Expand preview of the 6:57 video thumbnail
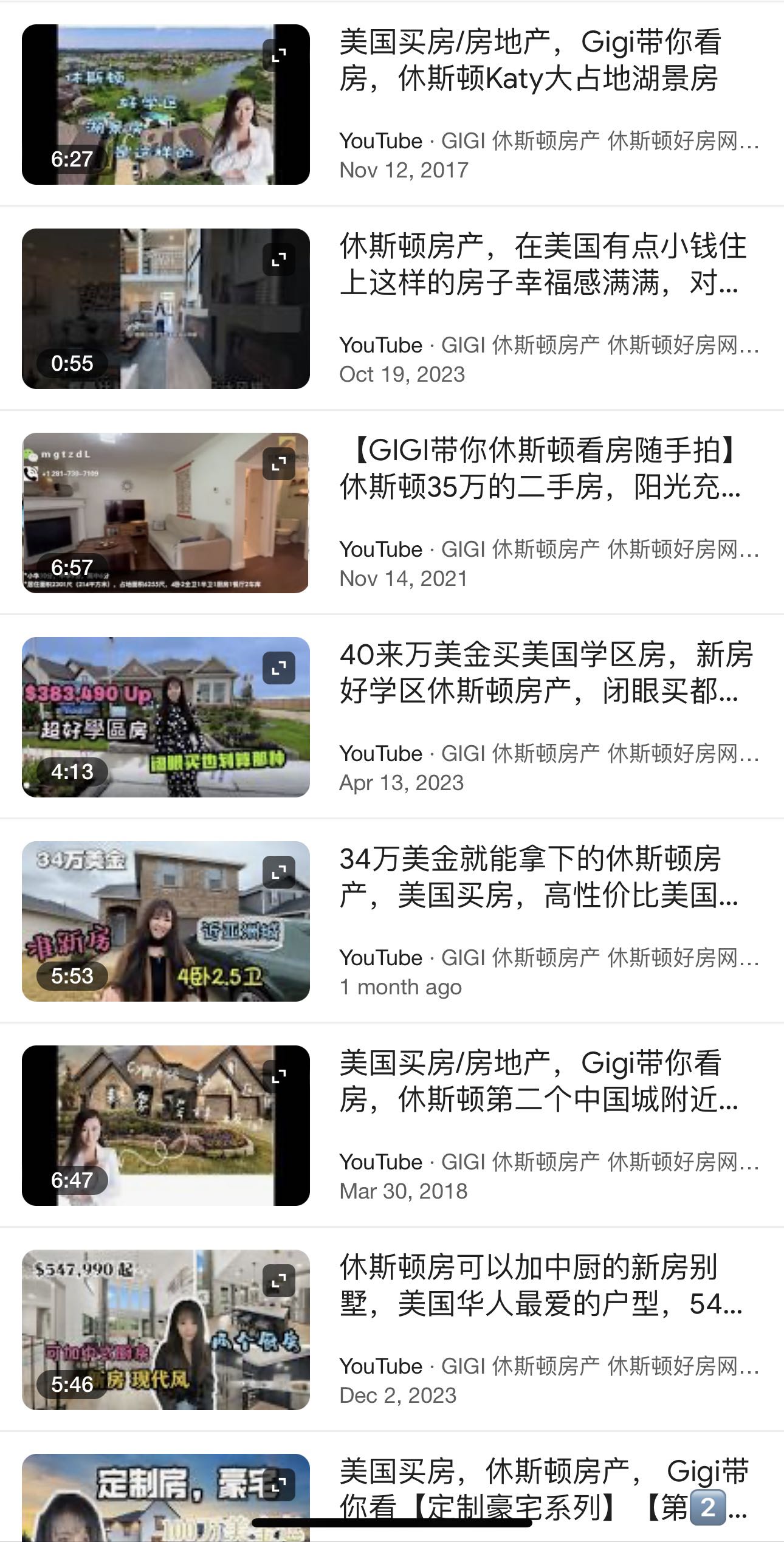 pos(278,464)
